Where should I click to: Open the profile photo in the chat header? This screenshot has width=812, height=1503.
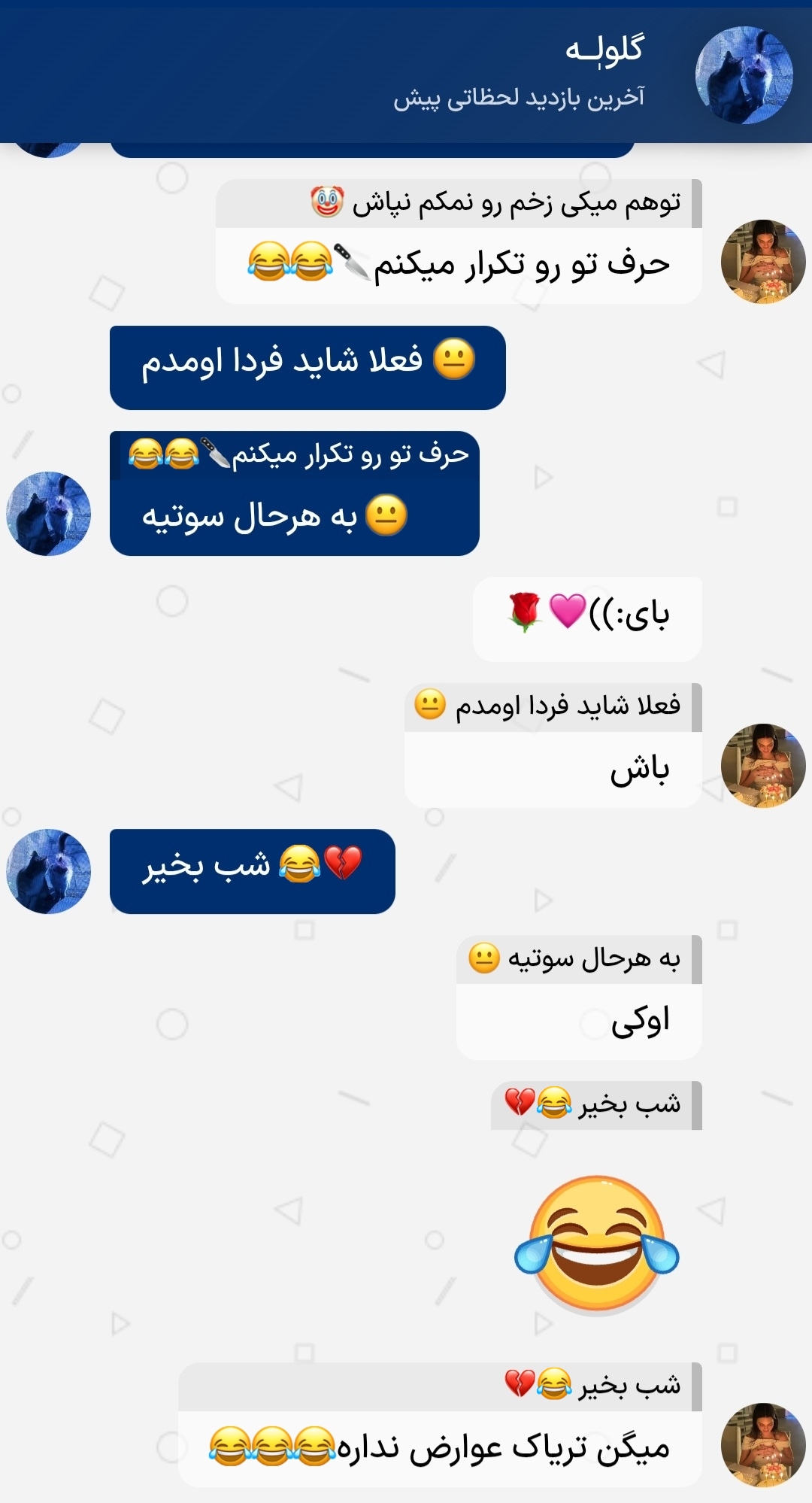[744, 75]
